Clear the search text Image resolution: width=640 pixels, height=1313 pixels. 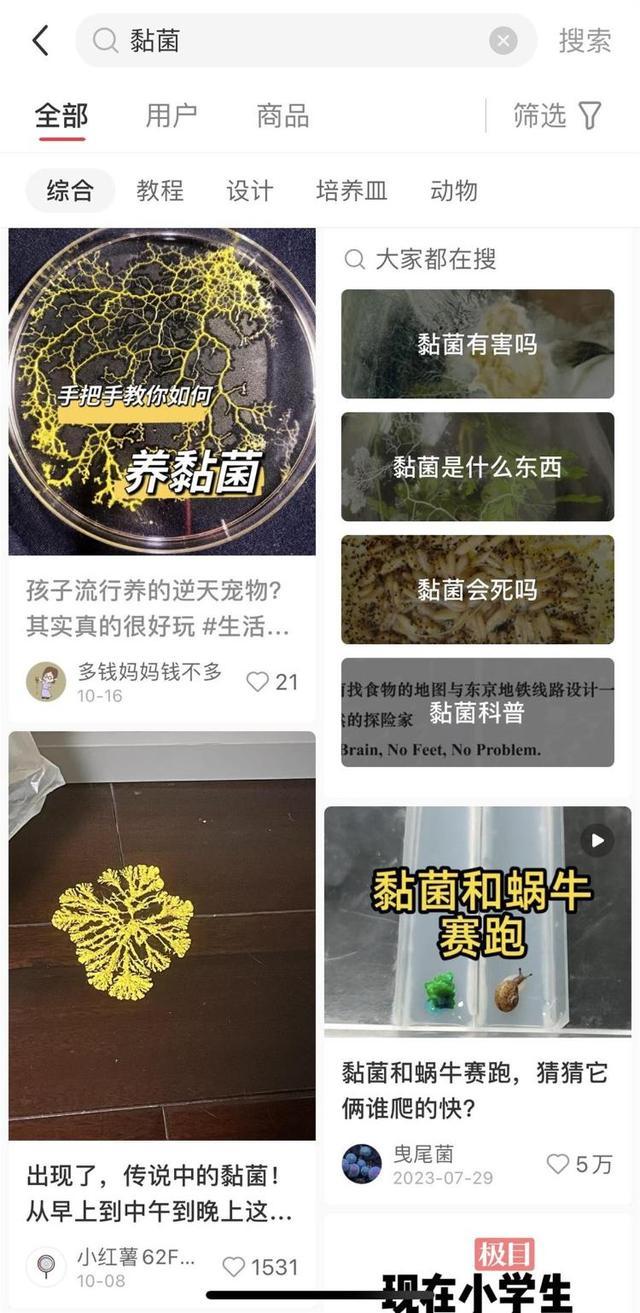[x=503, y=41]
